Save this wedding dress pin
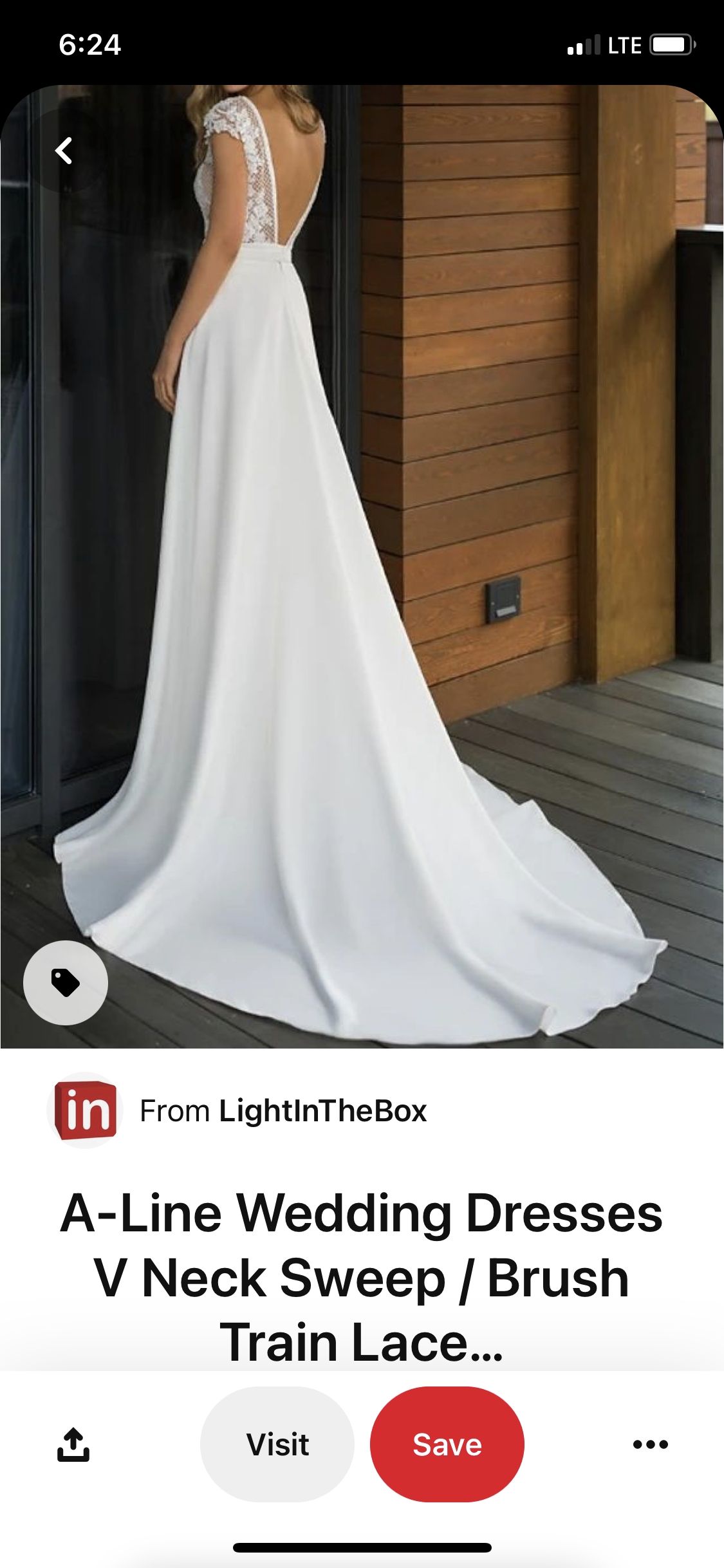This screenshot has width=724, height=1568. coord(447,1444)
